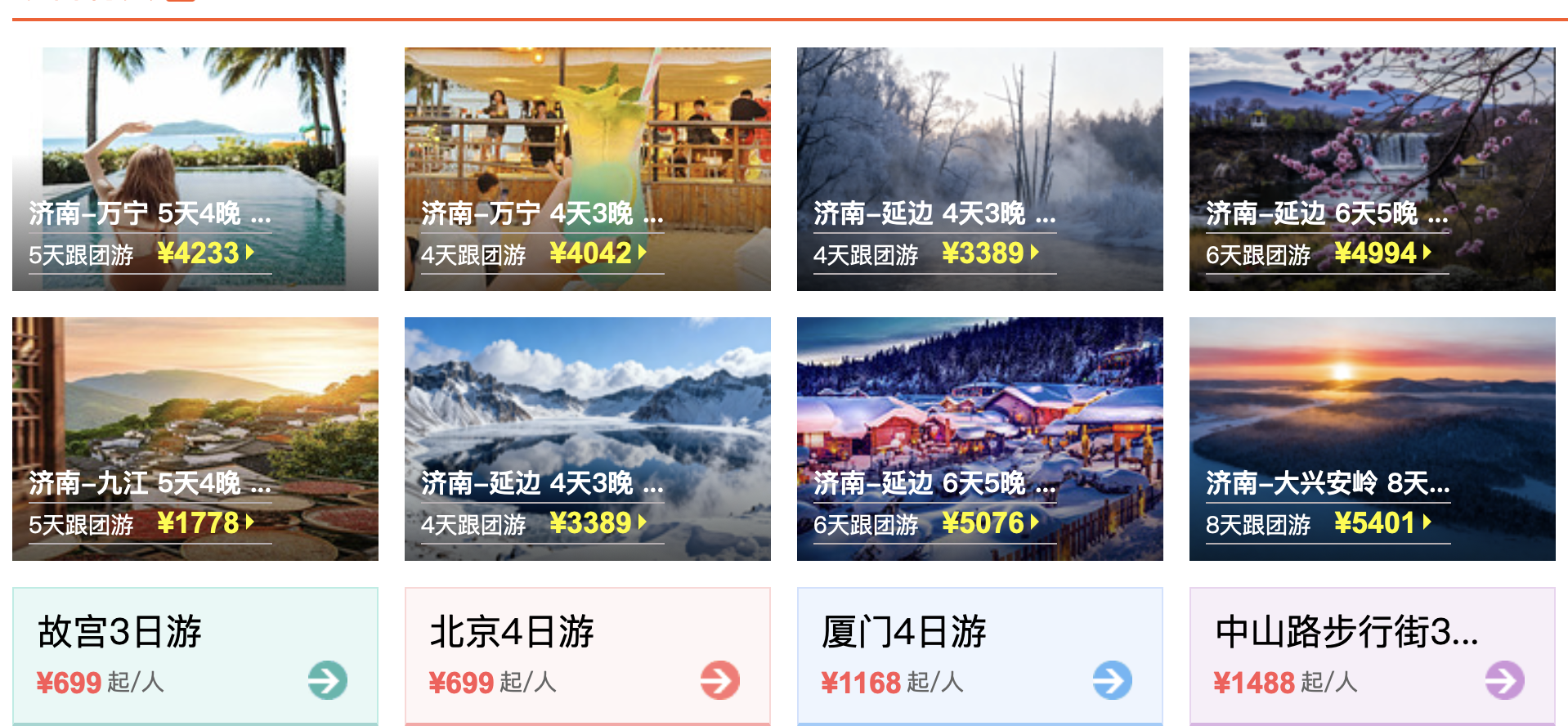Image resolution: width=1568 pixels, height=726 pixels.
Task: Open 济南-大兴安岭 8天 tour priced ¥5401
Action: coord(1372,439)
